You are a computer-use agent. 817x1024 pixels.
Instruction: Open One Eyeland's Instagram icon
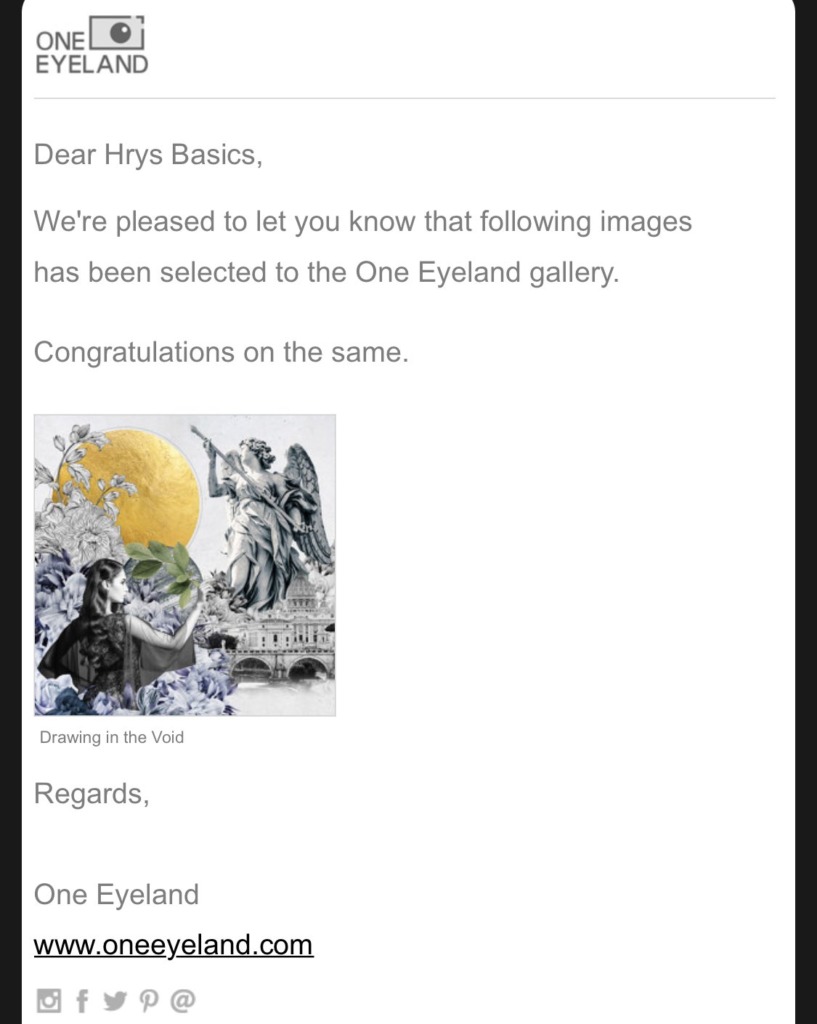pos(48,1000)
